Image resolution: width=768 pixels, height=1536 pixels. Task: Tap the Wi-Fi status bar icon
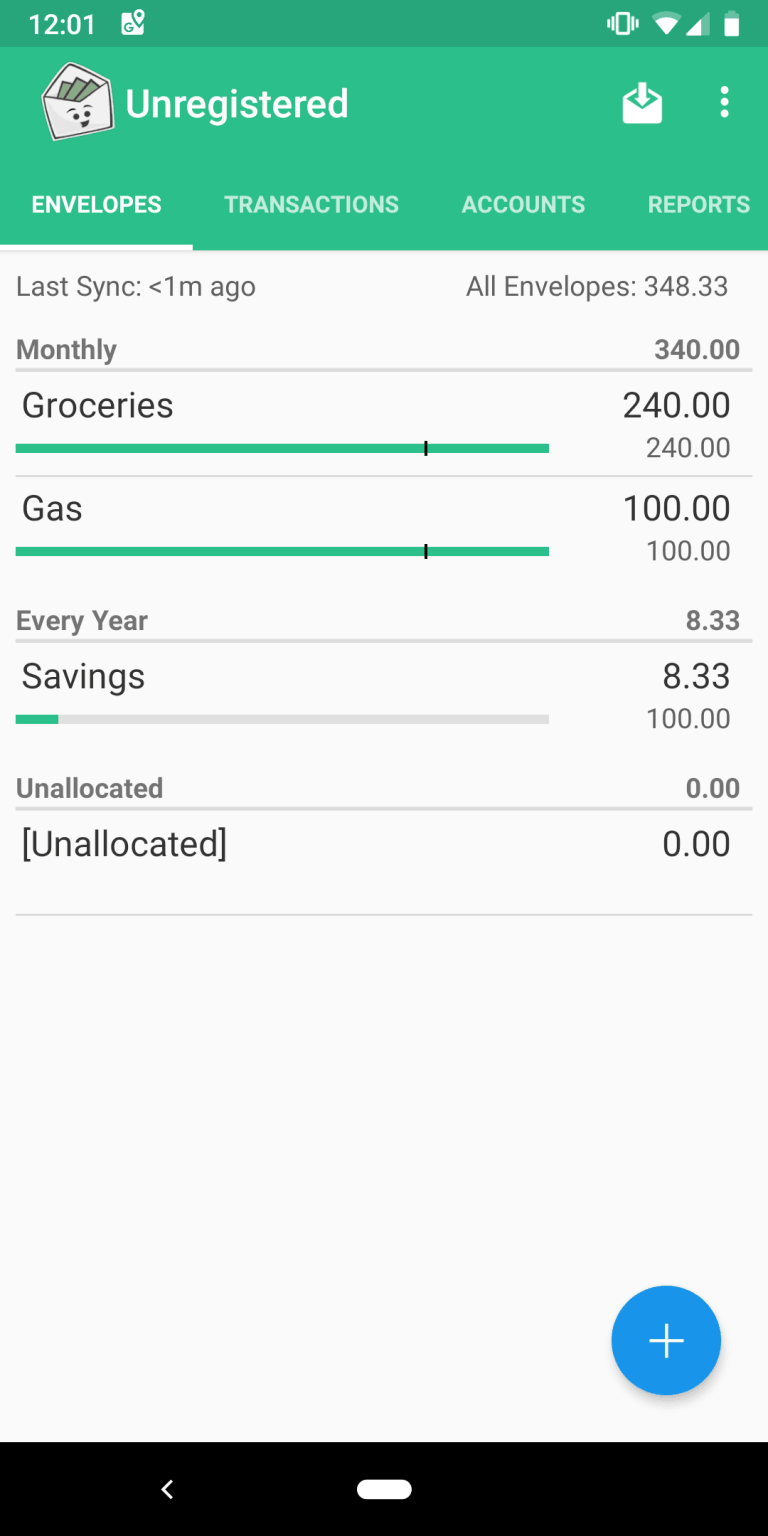665,22
